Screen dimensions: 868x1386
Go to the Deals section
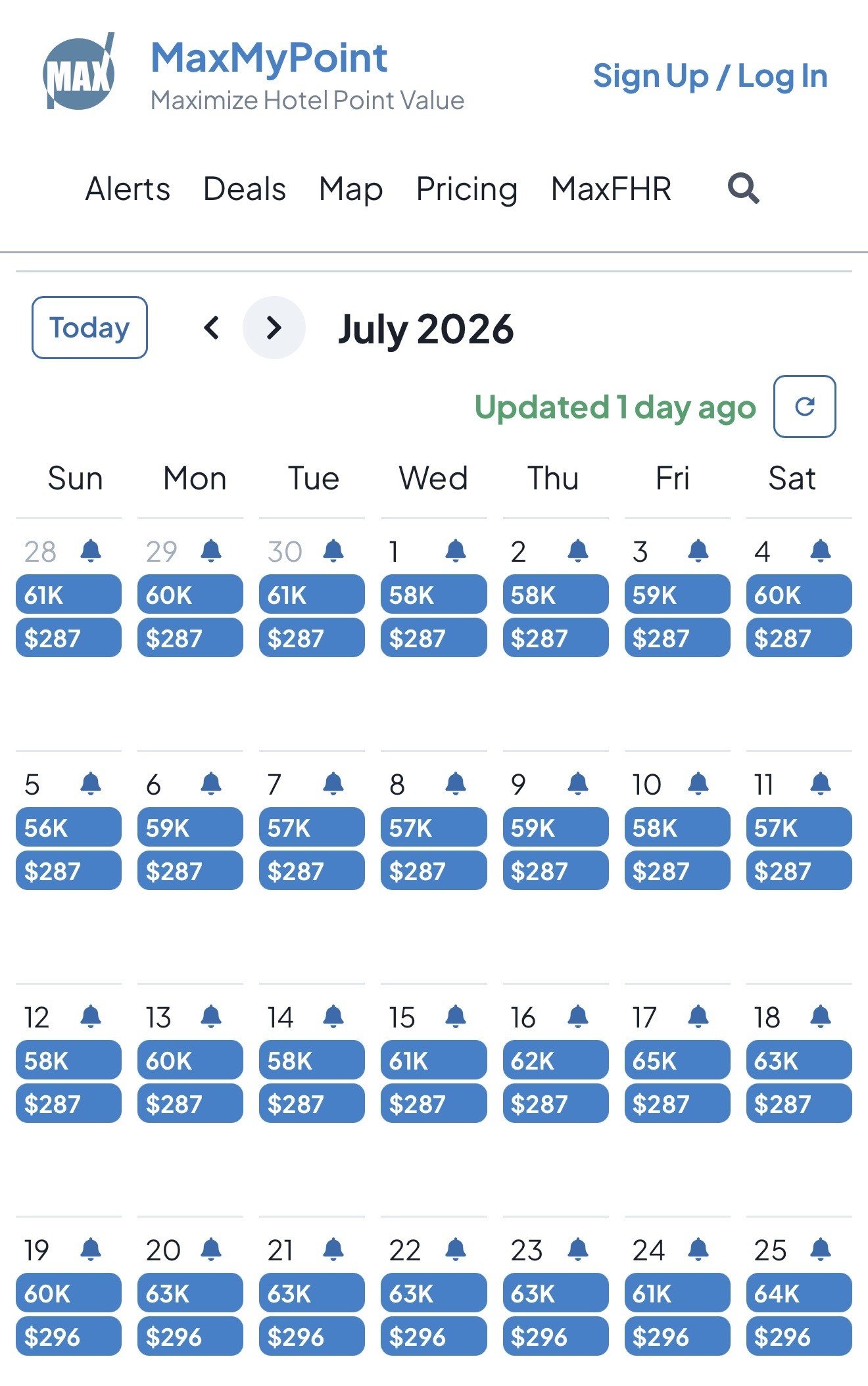pyautogui.click(x=245, y=189)
